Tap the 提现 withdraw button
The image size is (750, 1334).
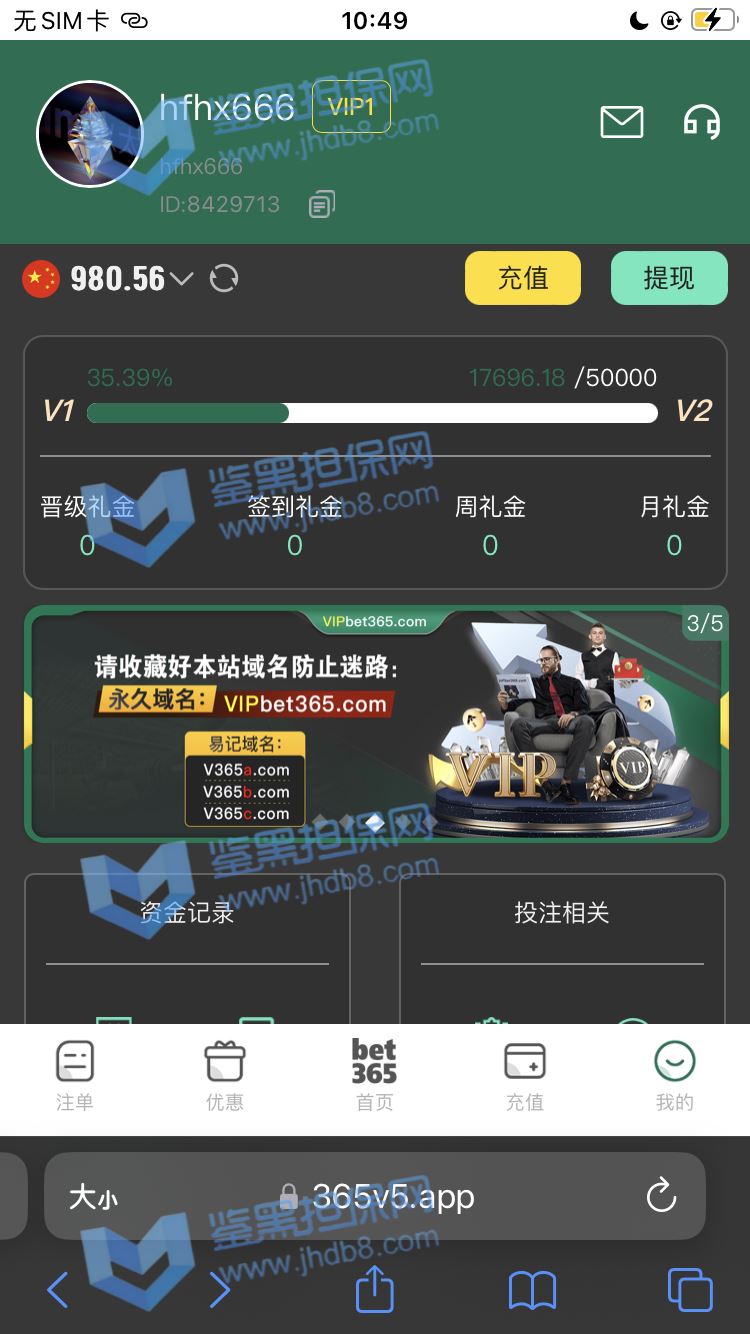[x=668, y=277]
